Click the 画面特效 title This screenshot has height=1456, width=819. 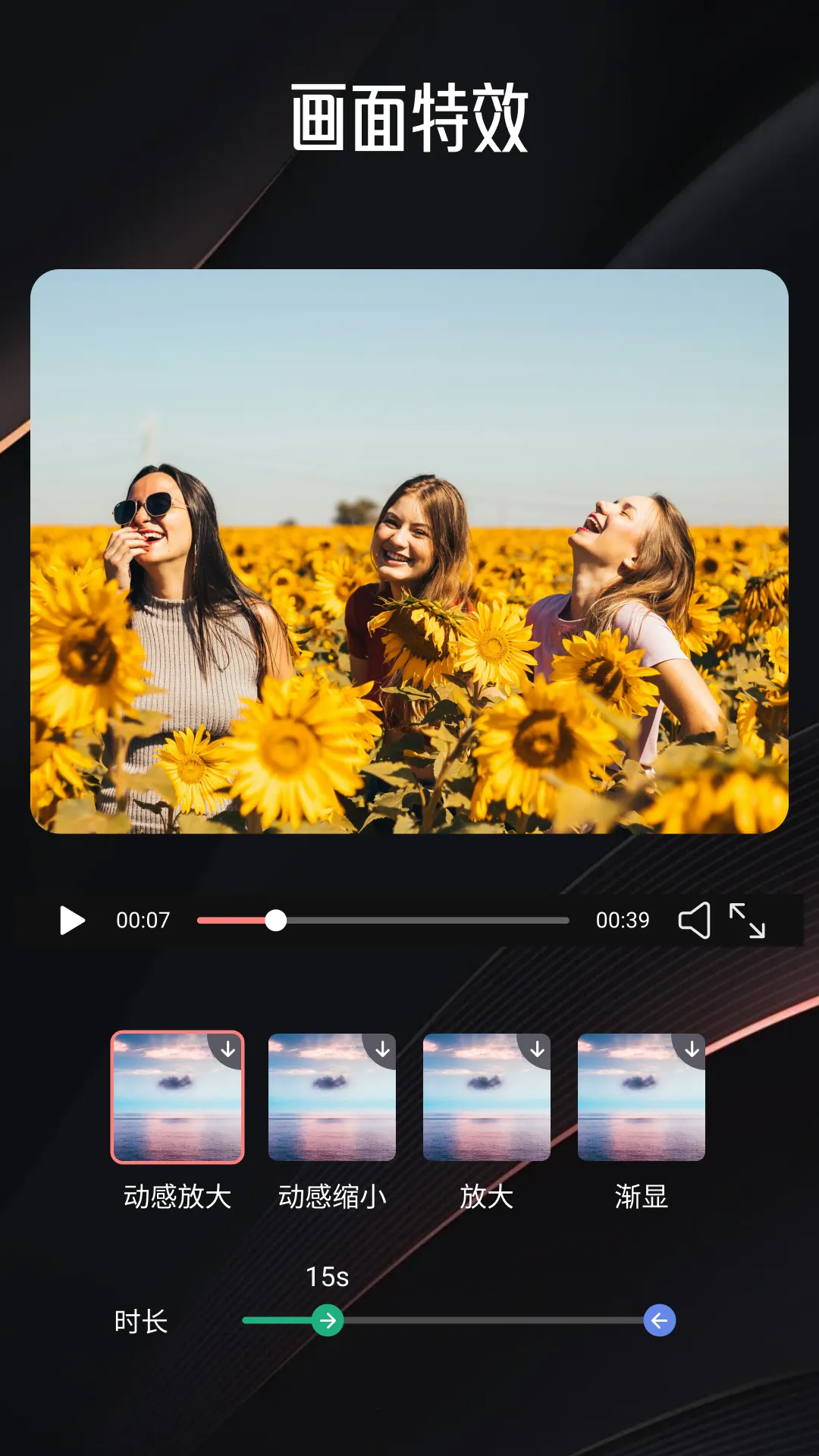point(409,114)
